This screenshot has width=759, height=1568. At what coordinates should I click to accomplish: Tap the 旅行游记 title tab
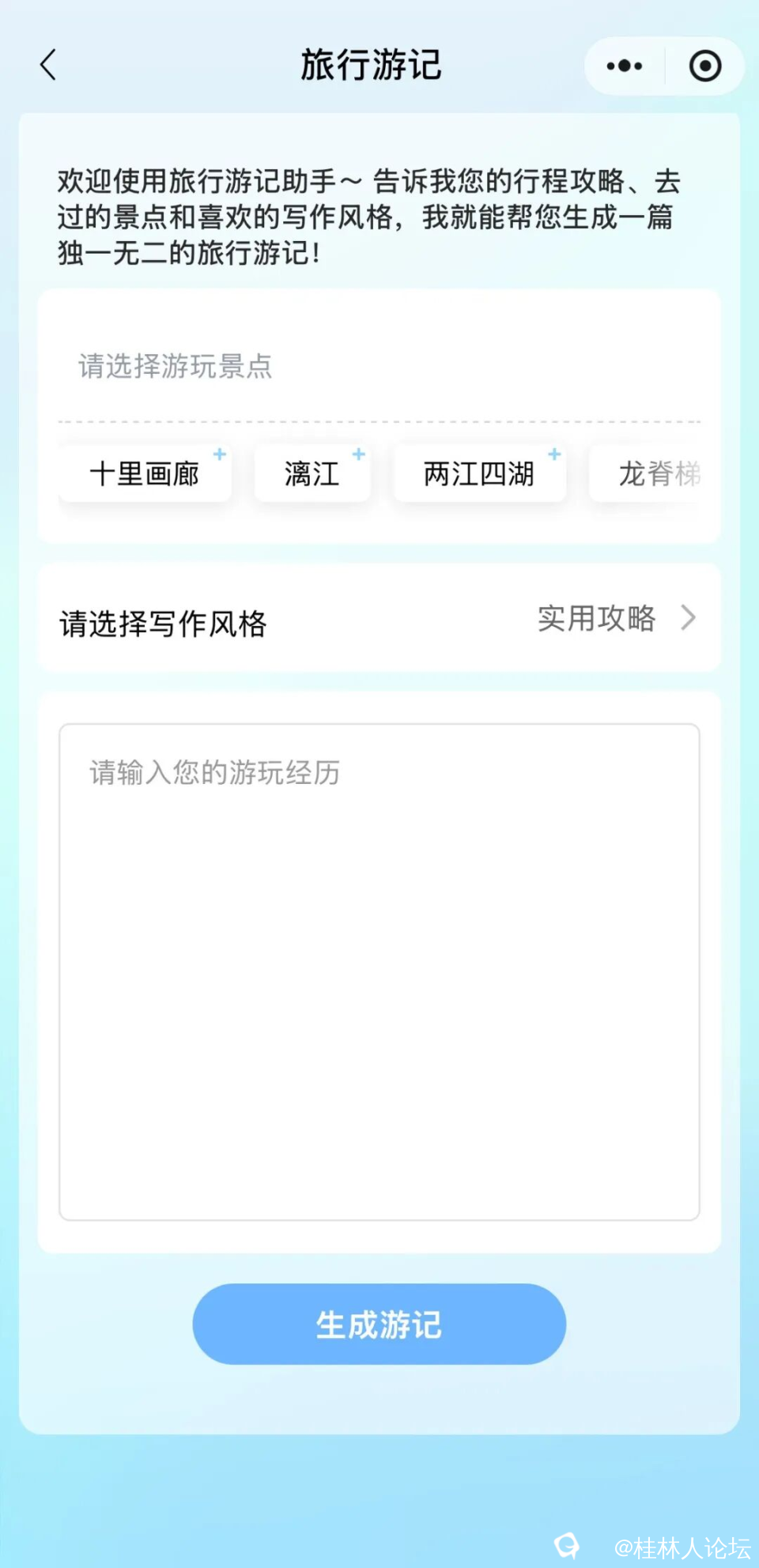click(372, 66)
